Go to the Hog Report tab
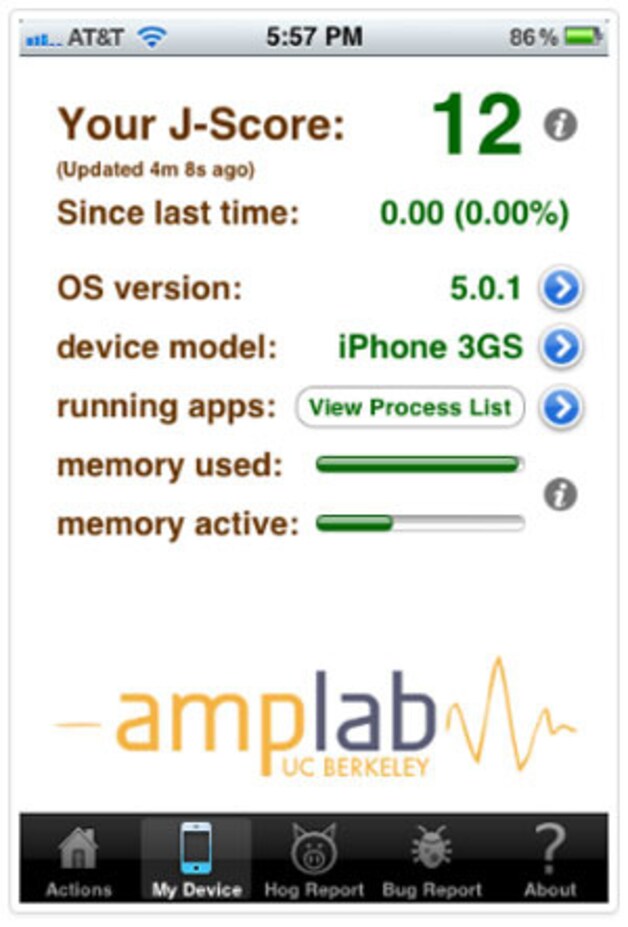 pyautogui.click(x=314, y=860)
